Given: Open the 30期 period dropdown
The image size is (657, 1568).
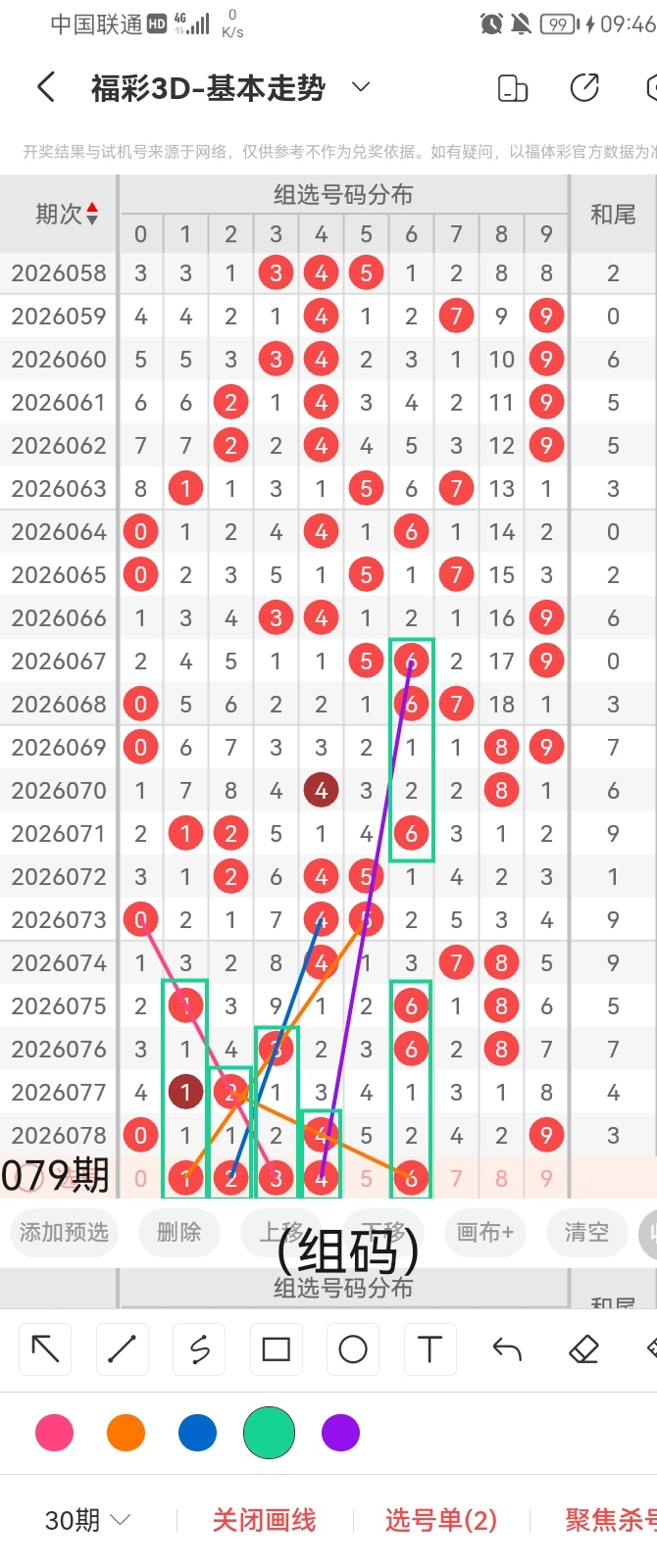Looking at the screenshot, I should click(87, 1520).
